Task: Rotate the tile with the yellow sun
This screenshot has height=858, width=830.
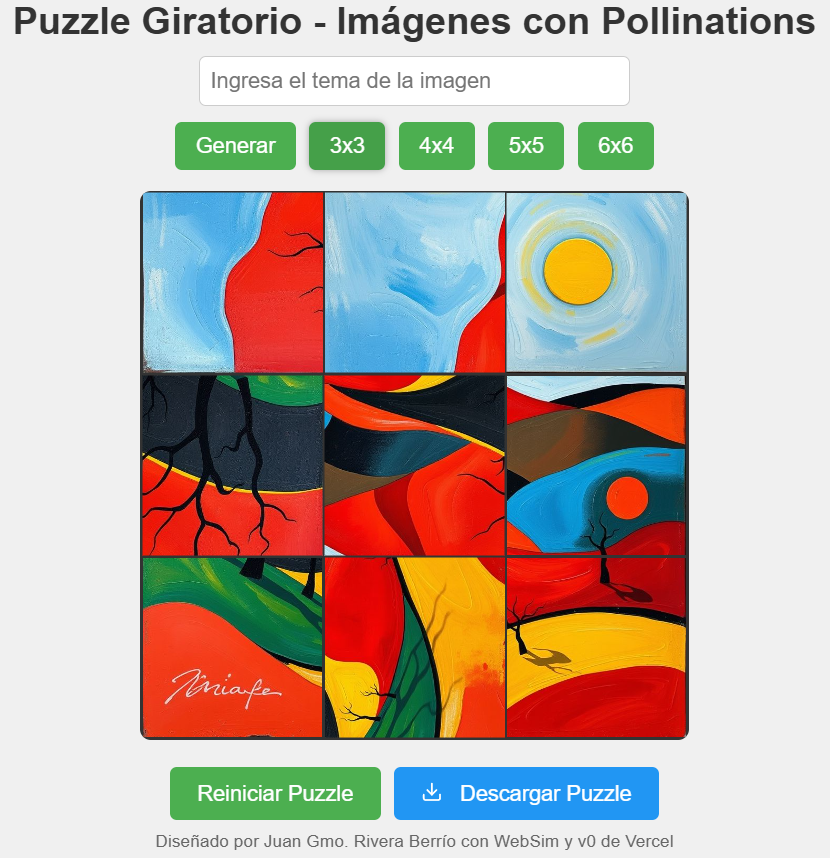Action: click(597, 282)
